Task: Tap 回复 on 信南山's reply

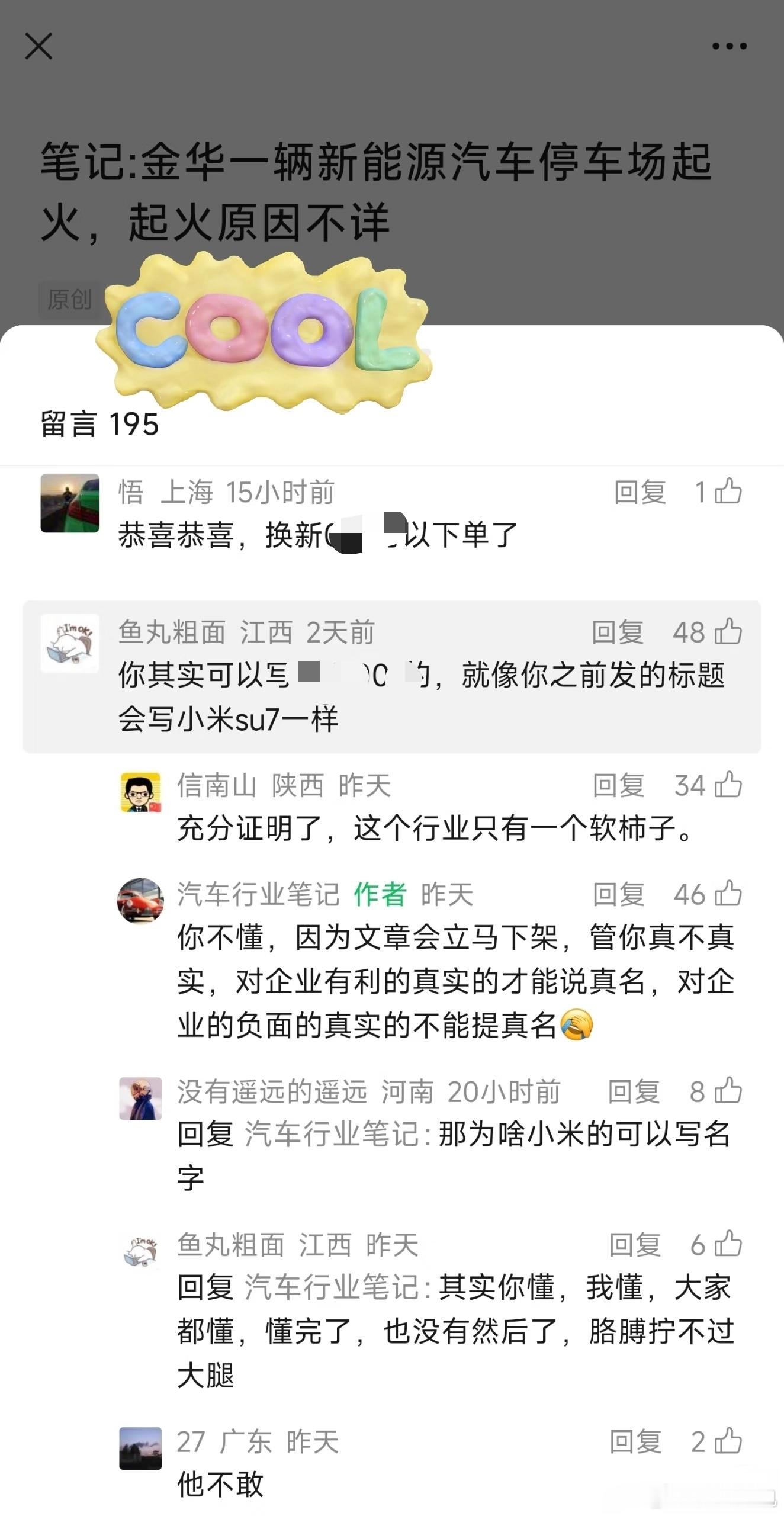Action: [x=617, y=786]
